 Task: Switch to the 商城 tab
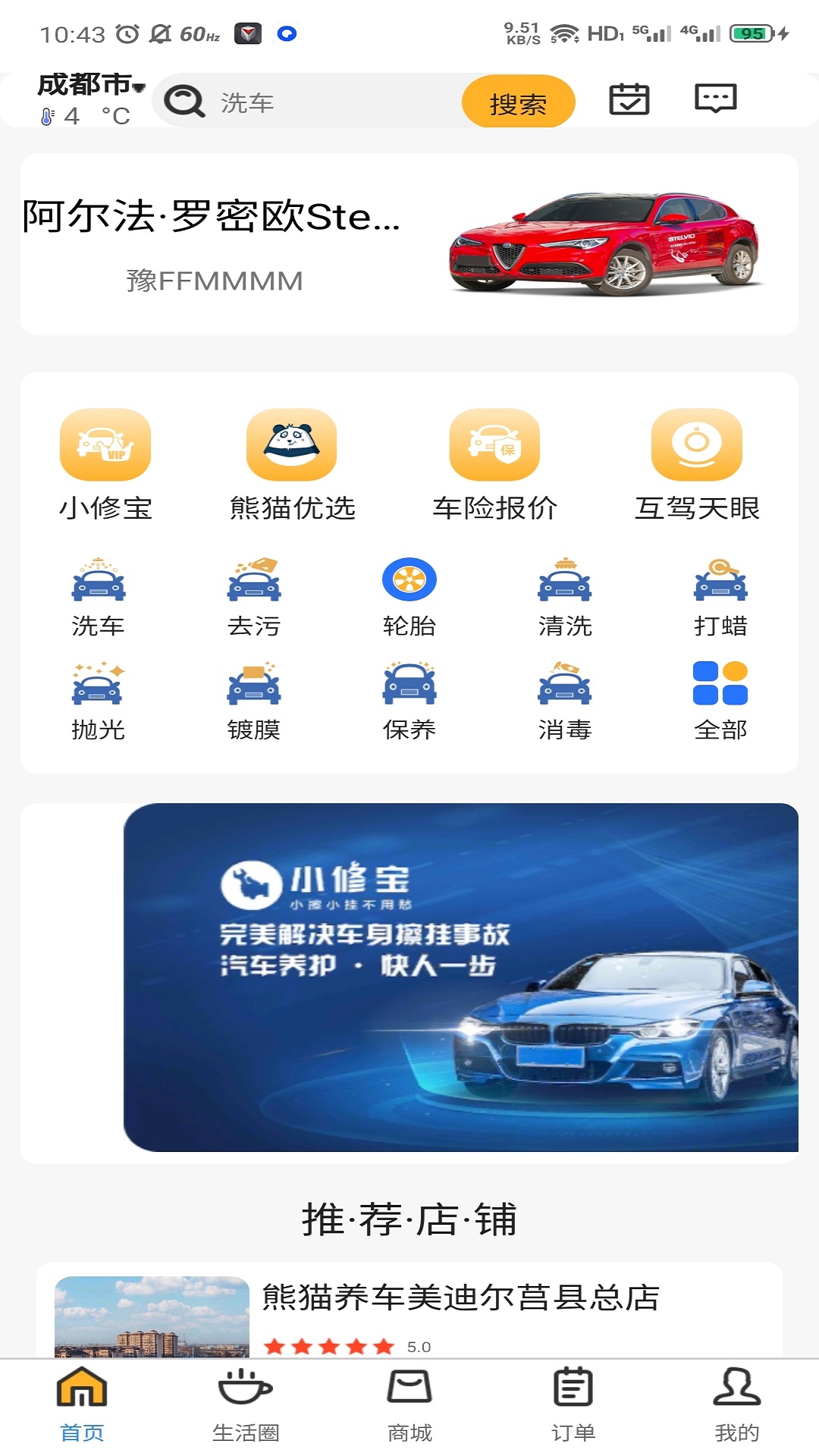click(x=409, y=1404)
